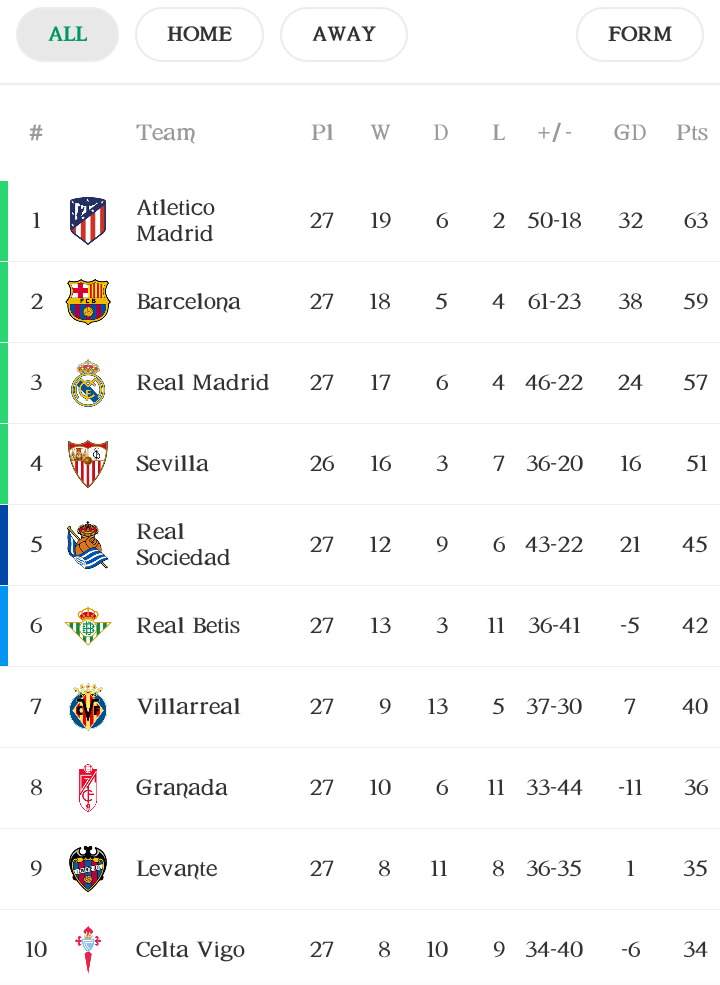
Task: Select the ALL standings filter
Action: [x=68, y=35]
